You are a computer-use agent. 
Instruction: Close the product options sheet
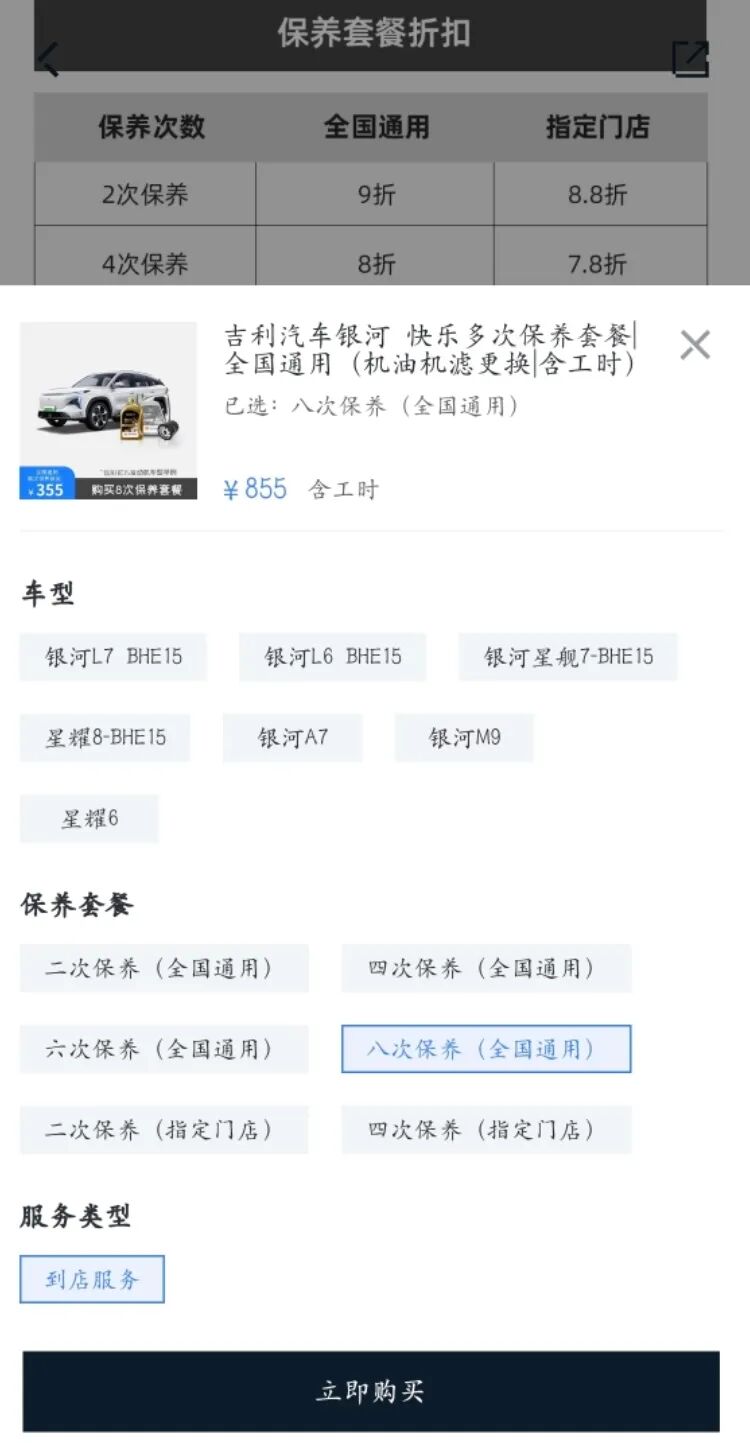click(x=694, y=345)
